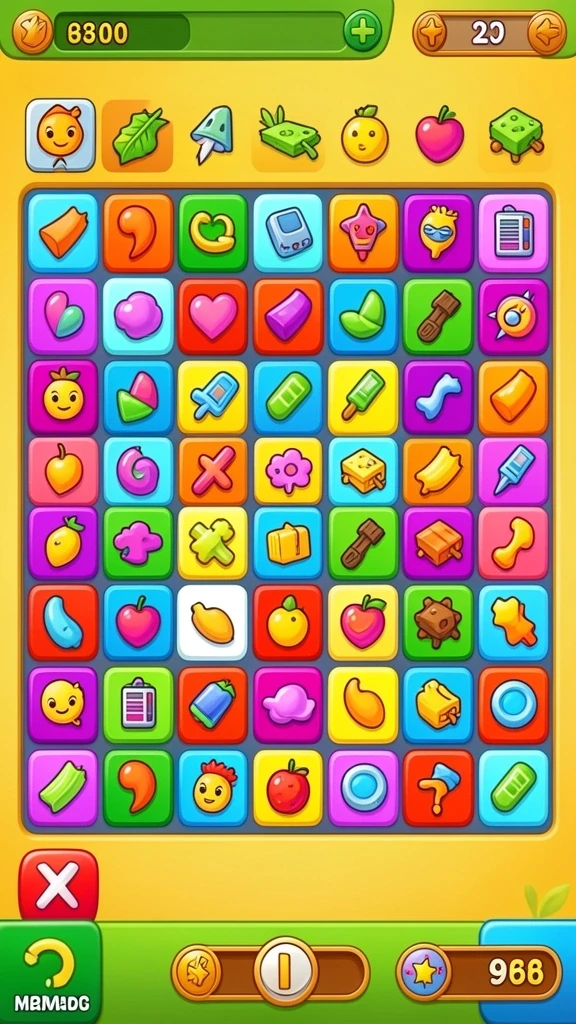The image size is (576, 1024).
Task: Tap the red tomato tile
Action: click(288, 788)
